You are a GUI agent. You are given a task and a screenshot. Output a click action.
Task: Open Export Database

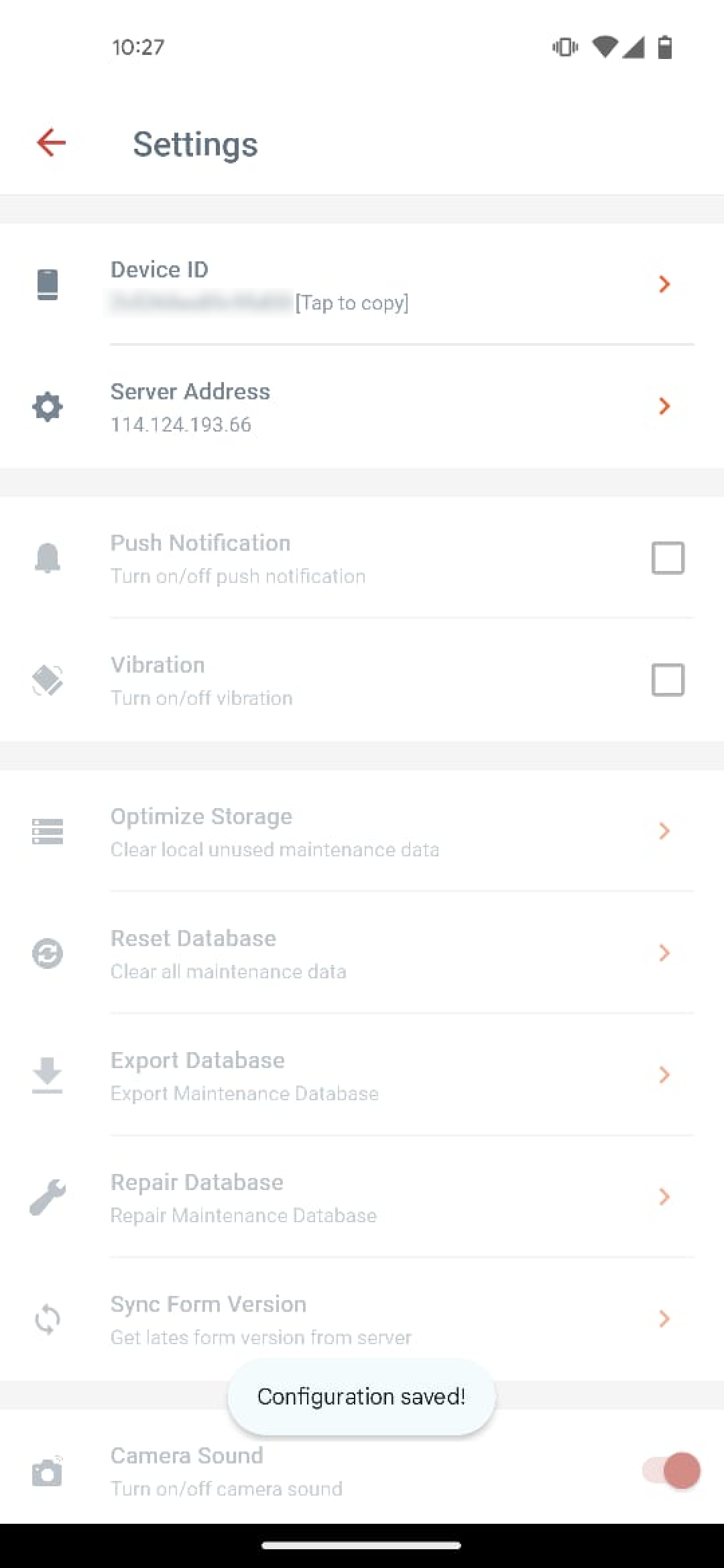tap(362, 1075)
